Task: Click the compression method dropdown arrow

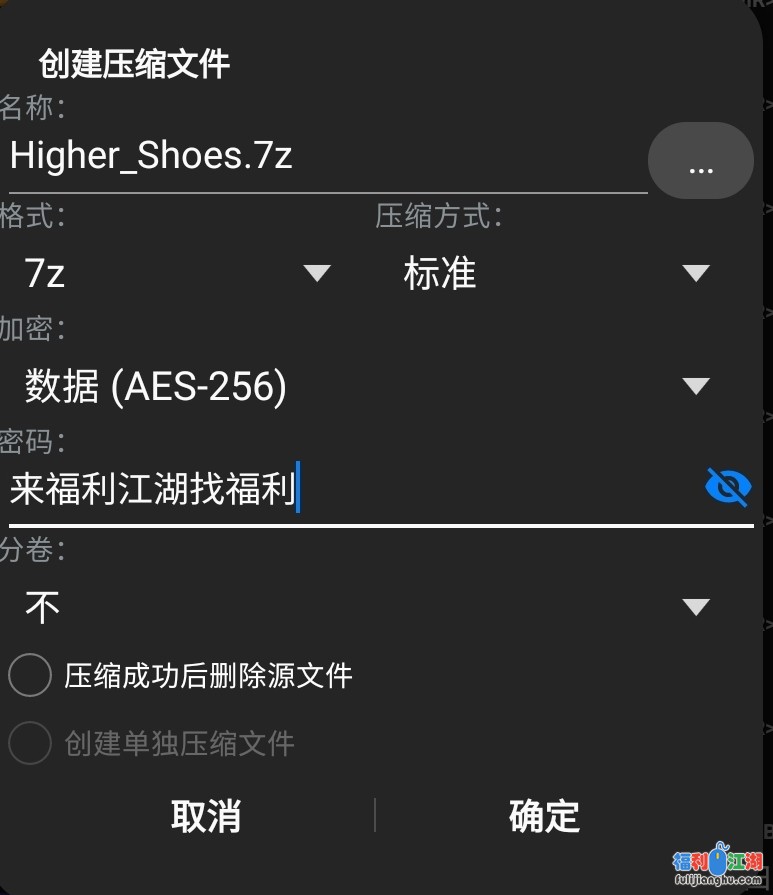Action: (695, 273)
